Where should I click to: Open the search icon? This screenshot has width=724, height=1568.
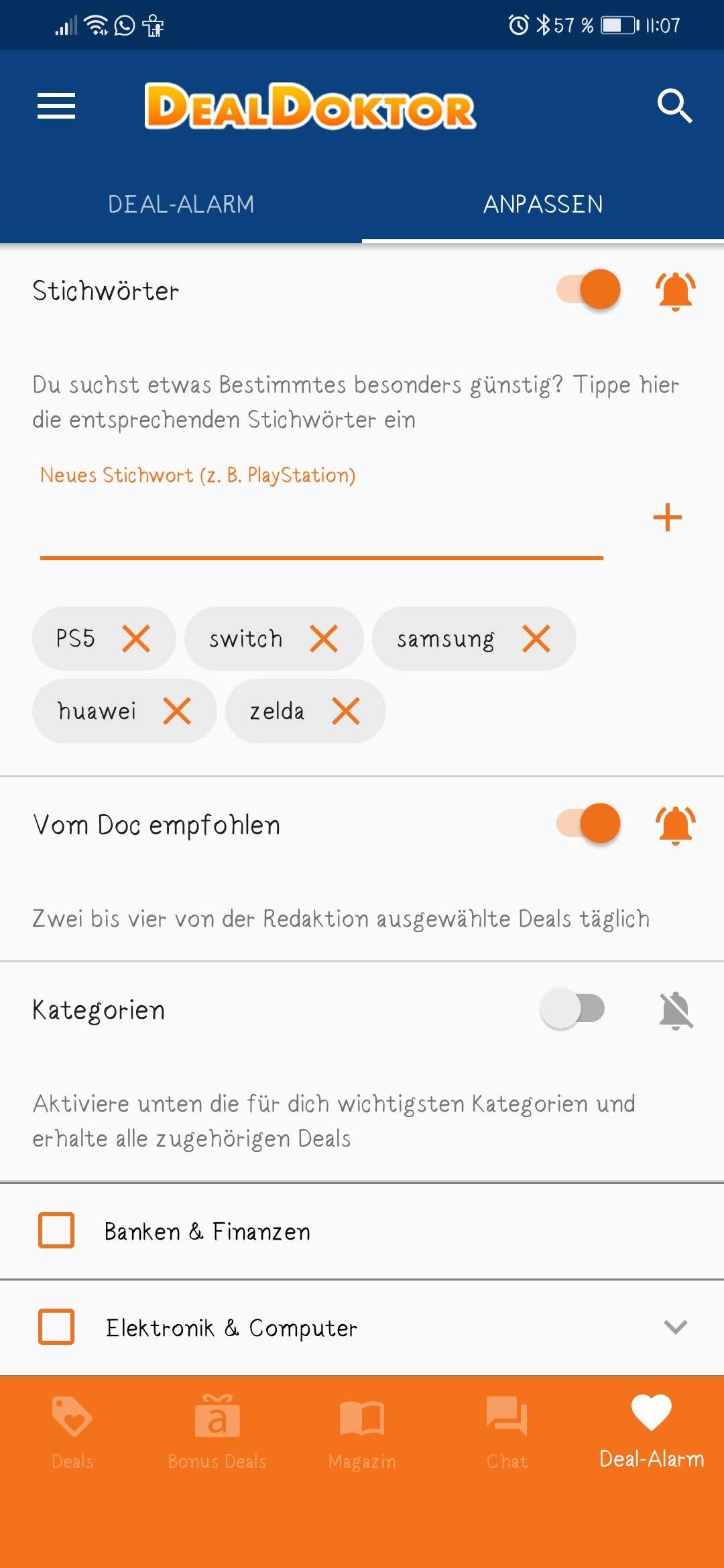(x=674, y=106)
